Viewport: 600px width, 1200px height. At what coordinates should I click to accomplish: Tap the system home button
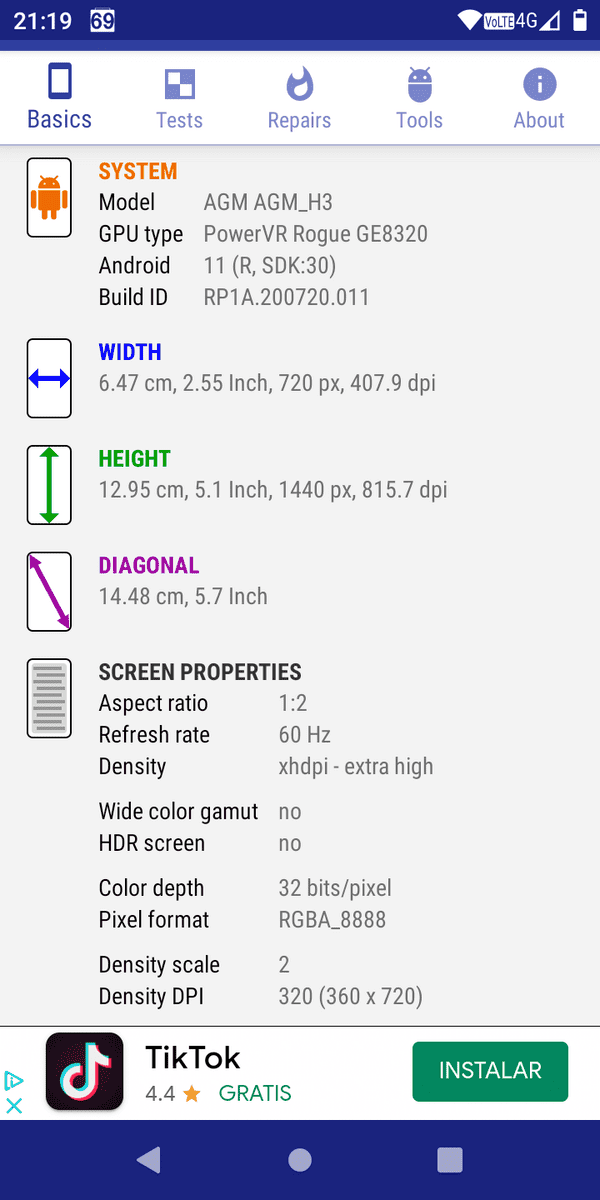(299, 1160)
